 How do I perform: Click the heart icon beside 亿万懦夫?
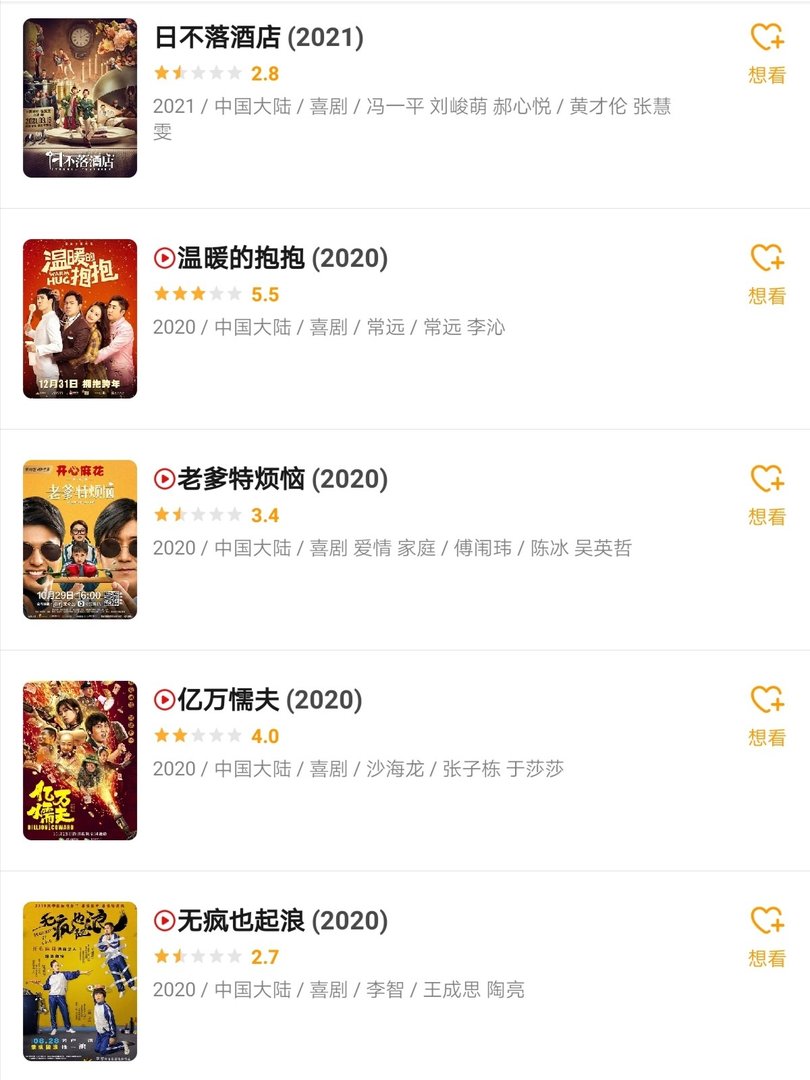765,701
